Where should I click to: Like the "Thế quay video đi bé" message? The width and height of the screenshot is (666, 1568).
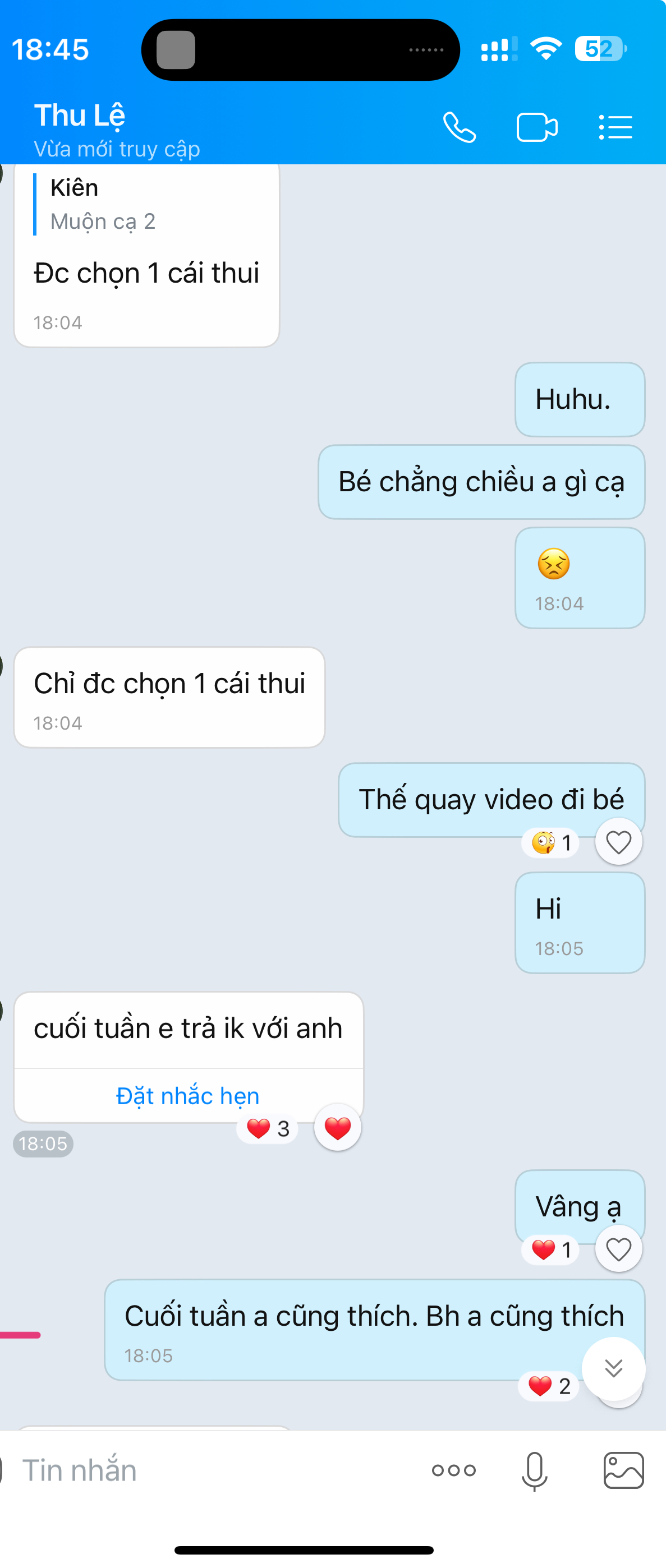click(x=618, y=842)
